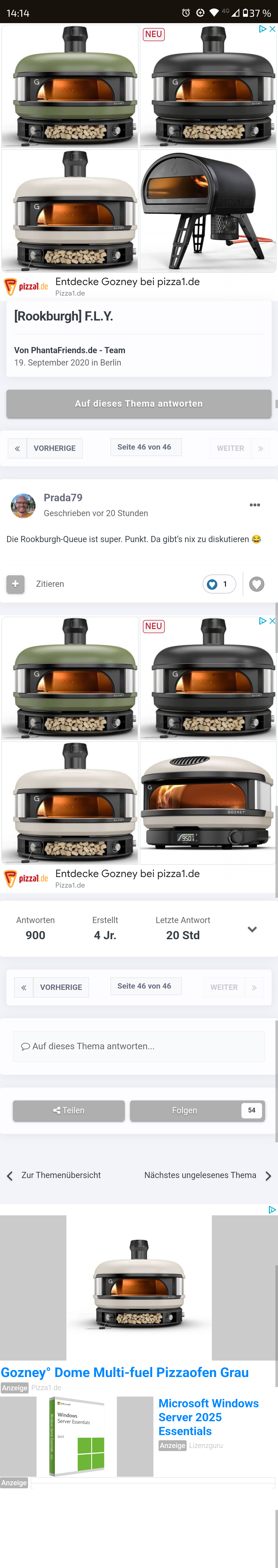Tap the gray Auf dieses Thema antworten button
278x1568 pixels.
click(138, 404)
